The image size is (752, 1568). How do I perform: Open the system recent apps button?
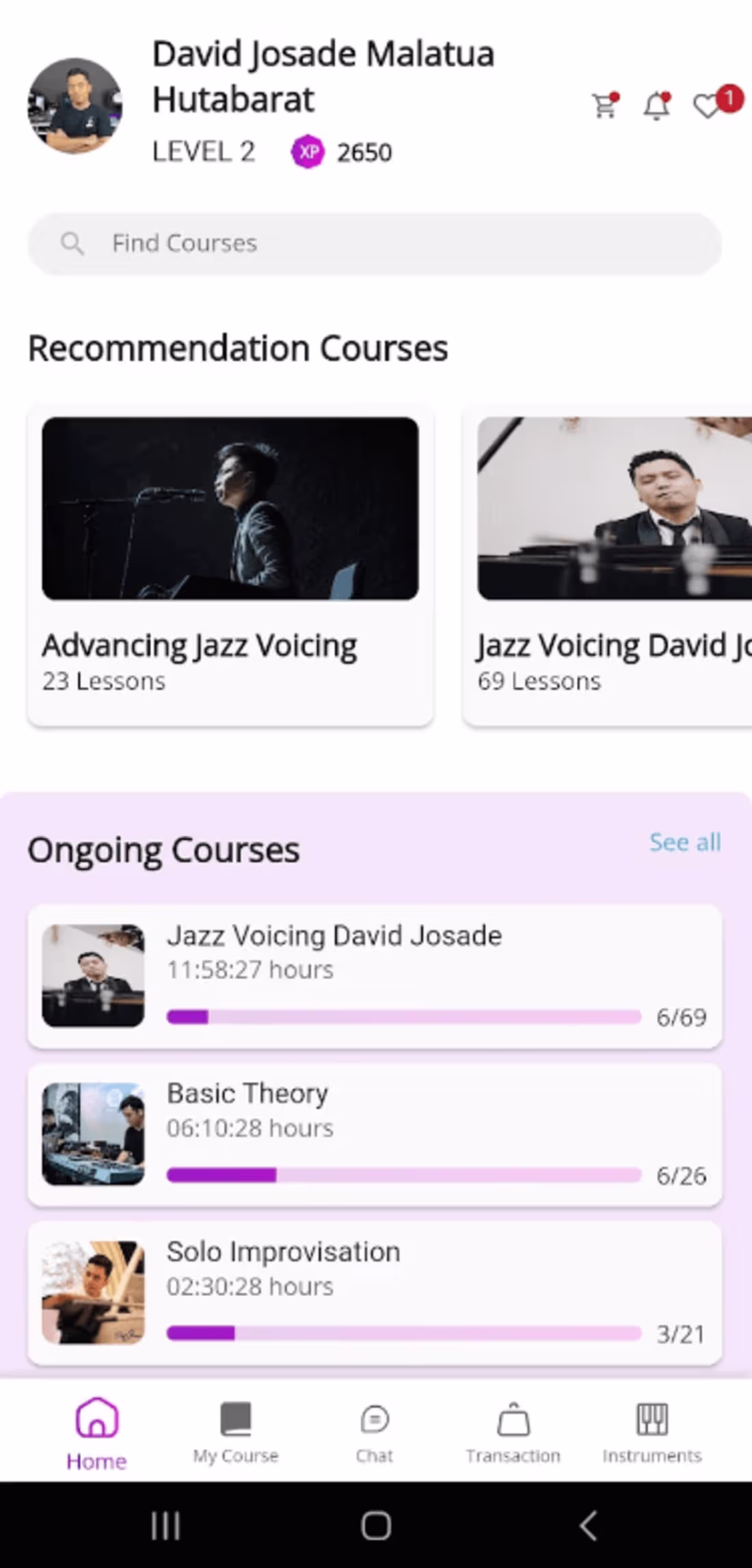(x=165, y=1525)
